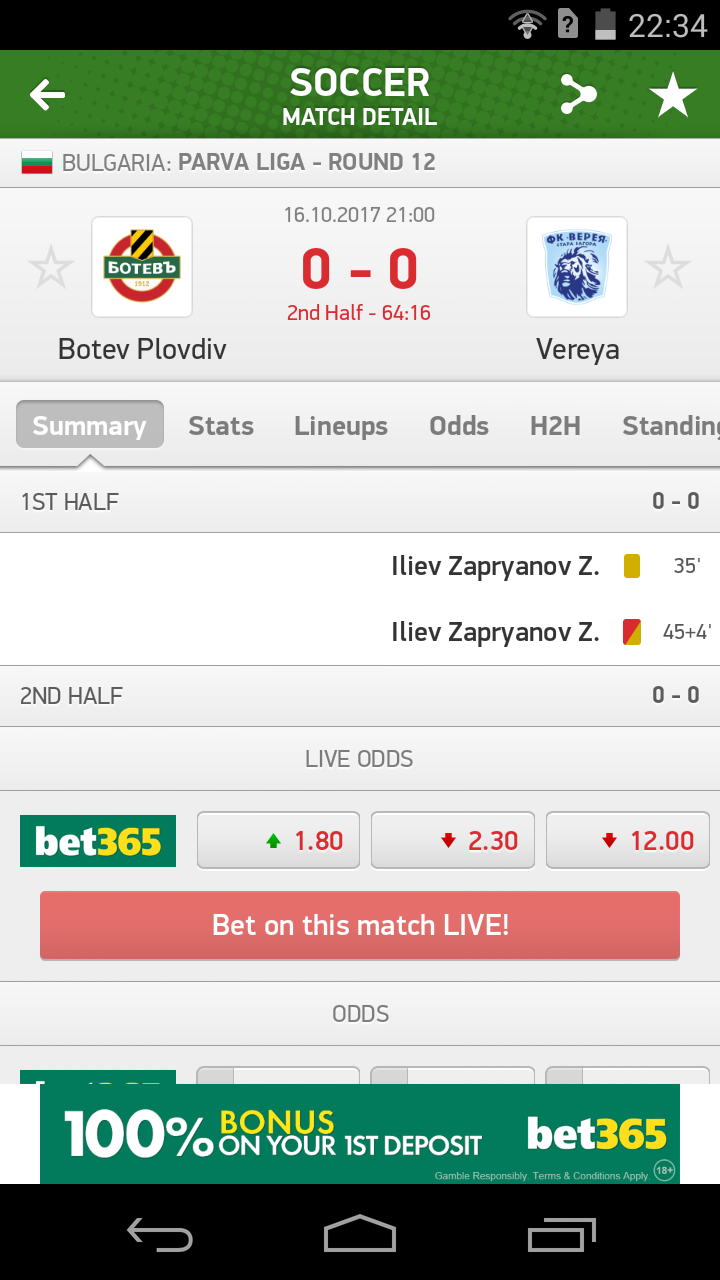Switch to the Stats tab
Image resolution: width=720 pixels, height=1280 pixels.
221,425
